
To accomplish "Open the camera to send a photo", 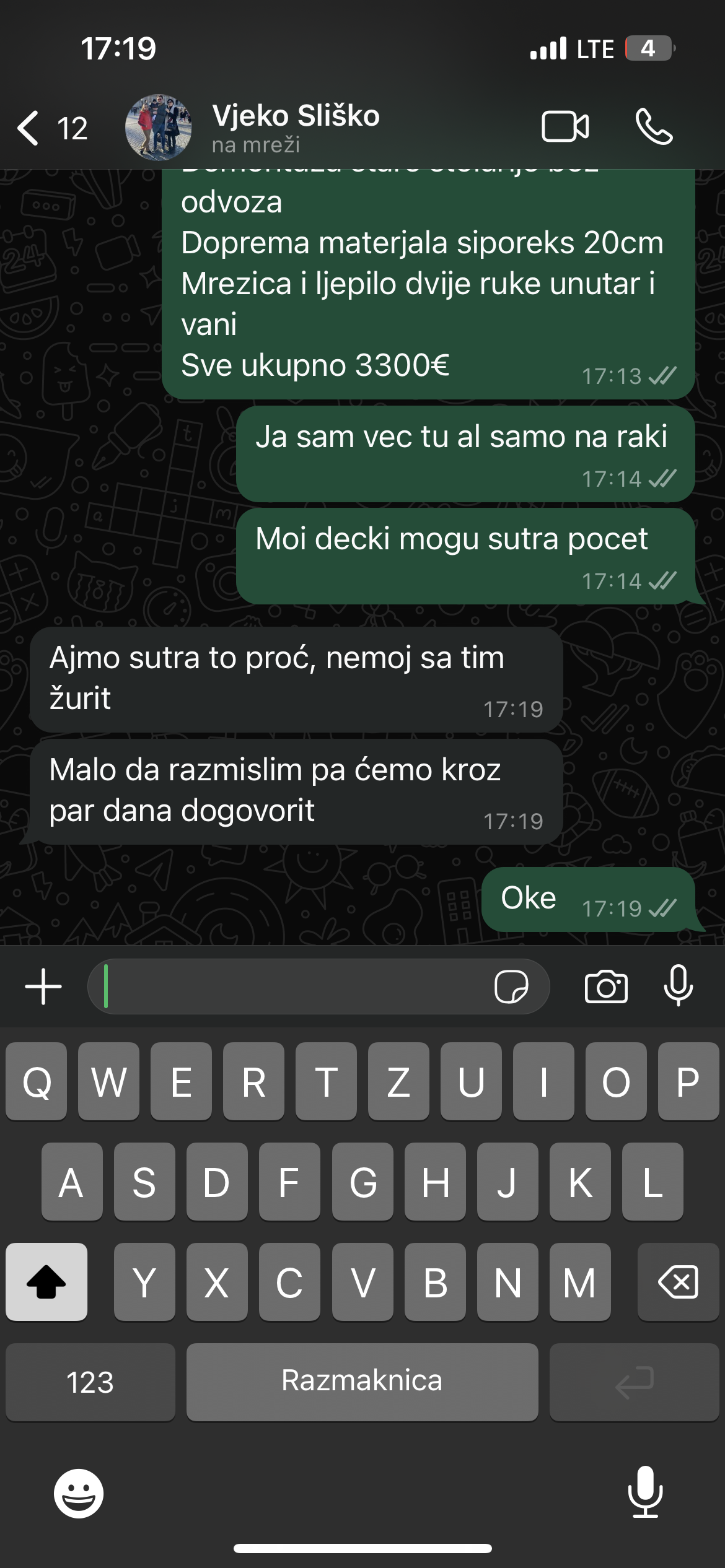I will coord(606,987).
